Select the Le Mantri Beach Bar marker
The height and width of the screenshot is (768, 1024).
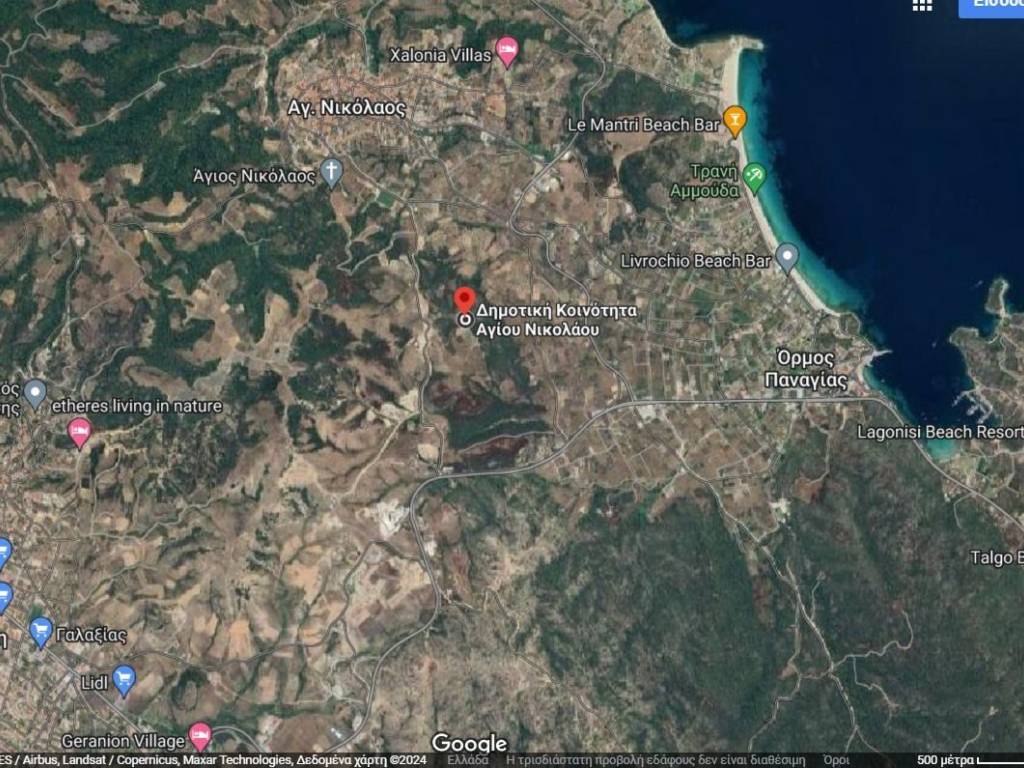735,121
